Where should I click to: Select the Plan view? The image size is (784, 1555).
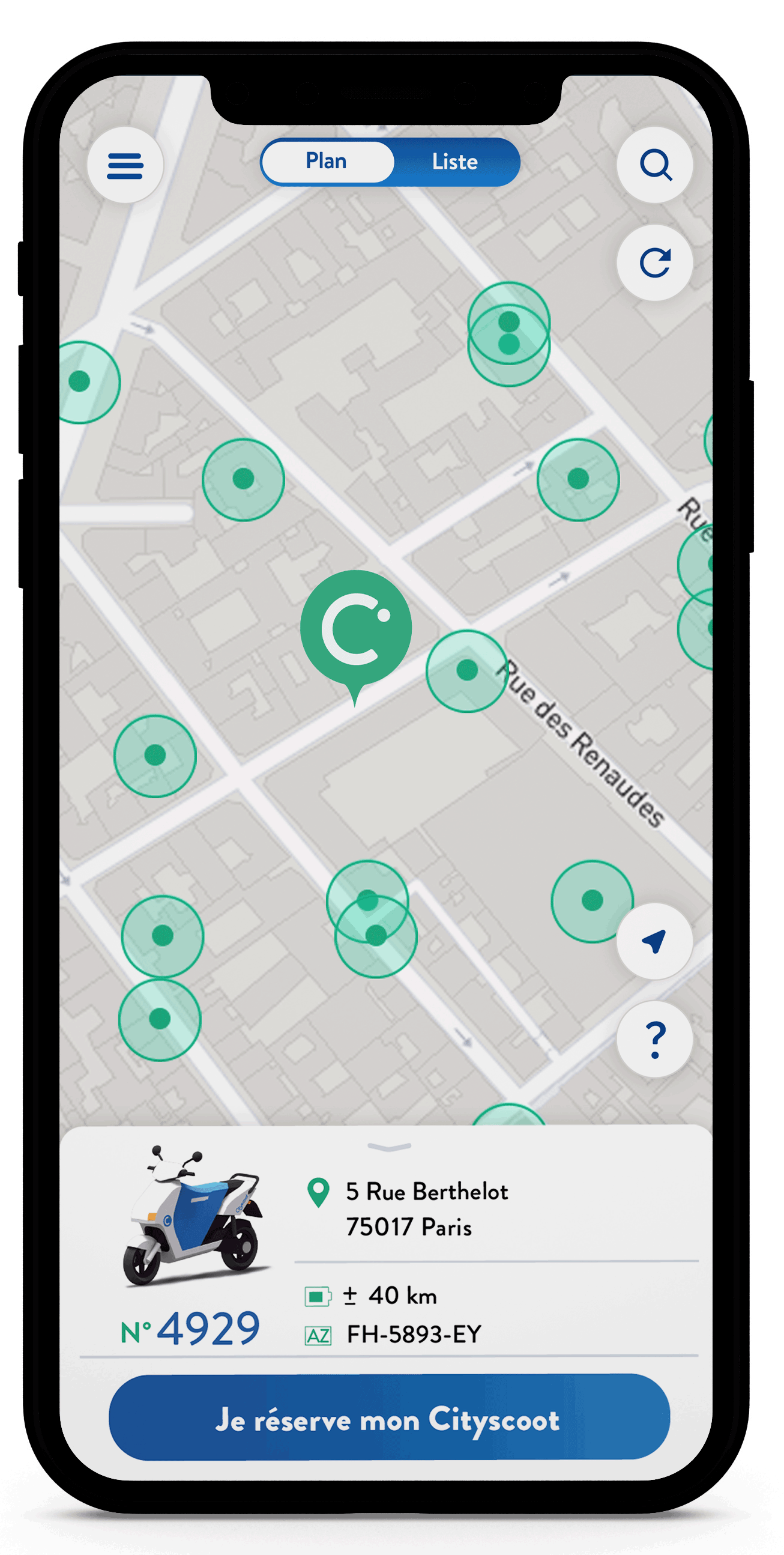click(327, 161)
